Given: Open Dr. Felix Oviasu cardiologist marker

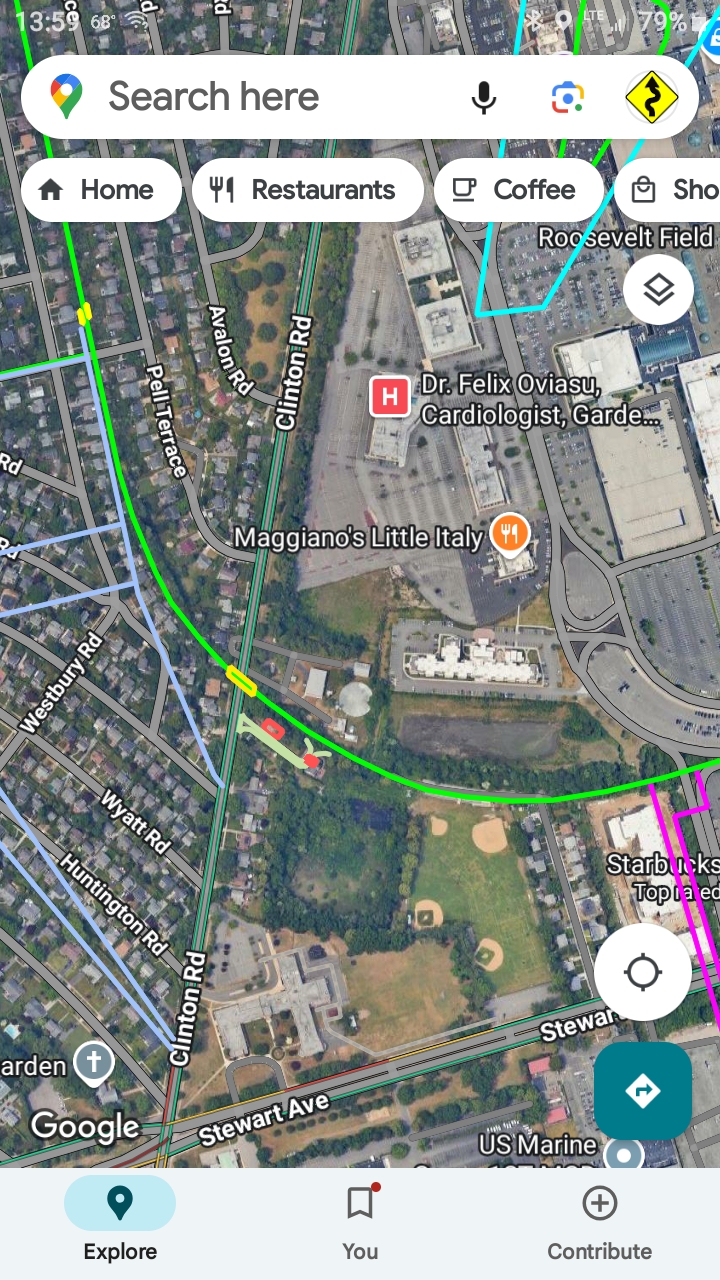Looking at the screenshot, I should coord(389,397).
